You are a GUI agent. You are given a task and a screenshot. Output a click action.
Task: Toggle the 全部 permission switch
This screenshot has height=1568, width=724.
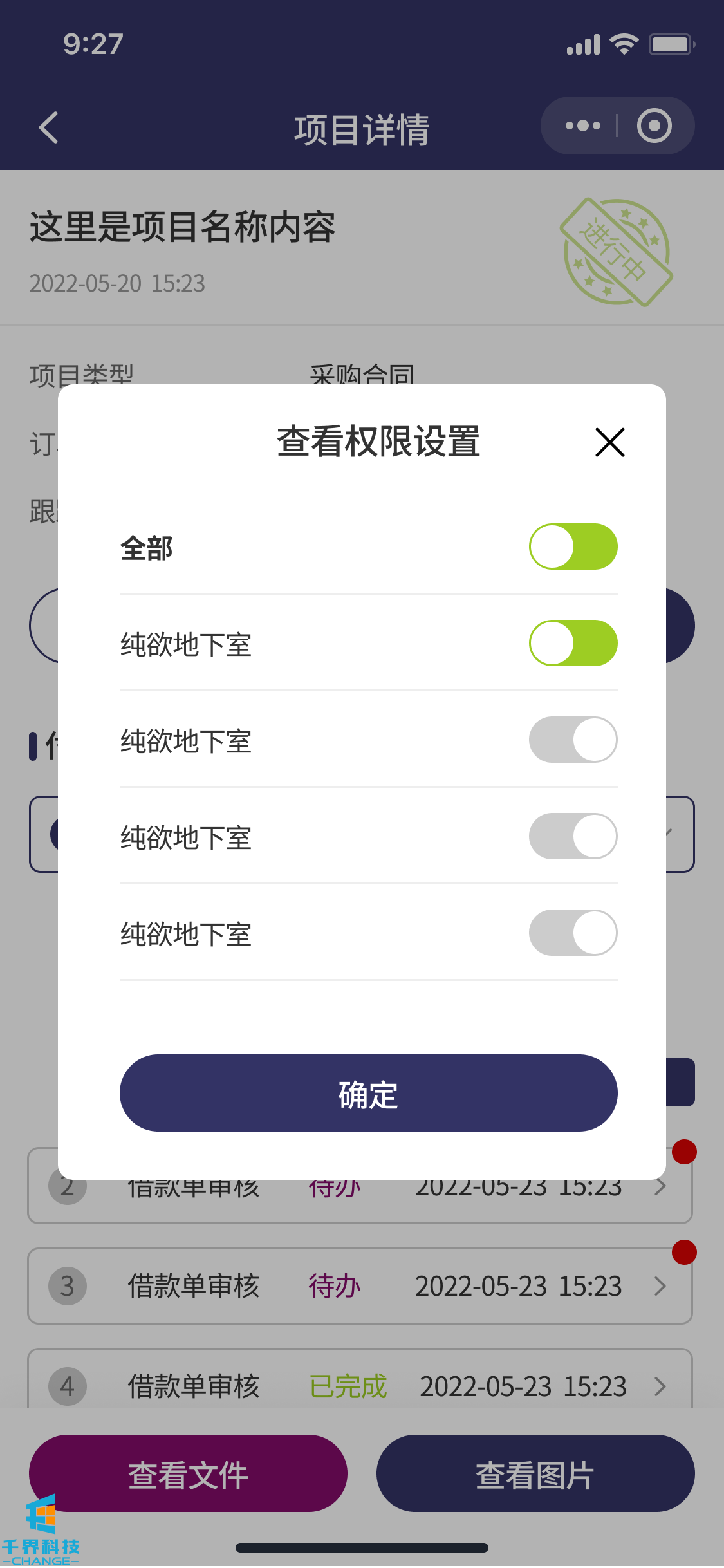(x=573, y=546)
